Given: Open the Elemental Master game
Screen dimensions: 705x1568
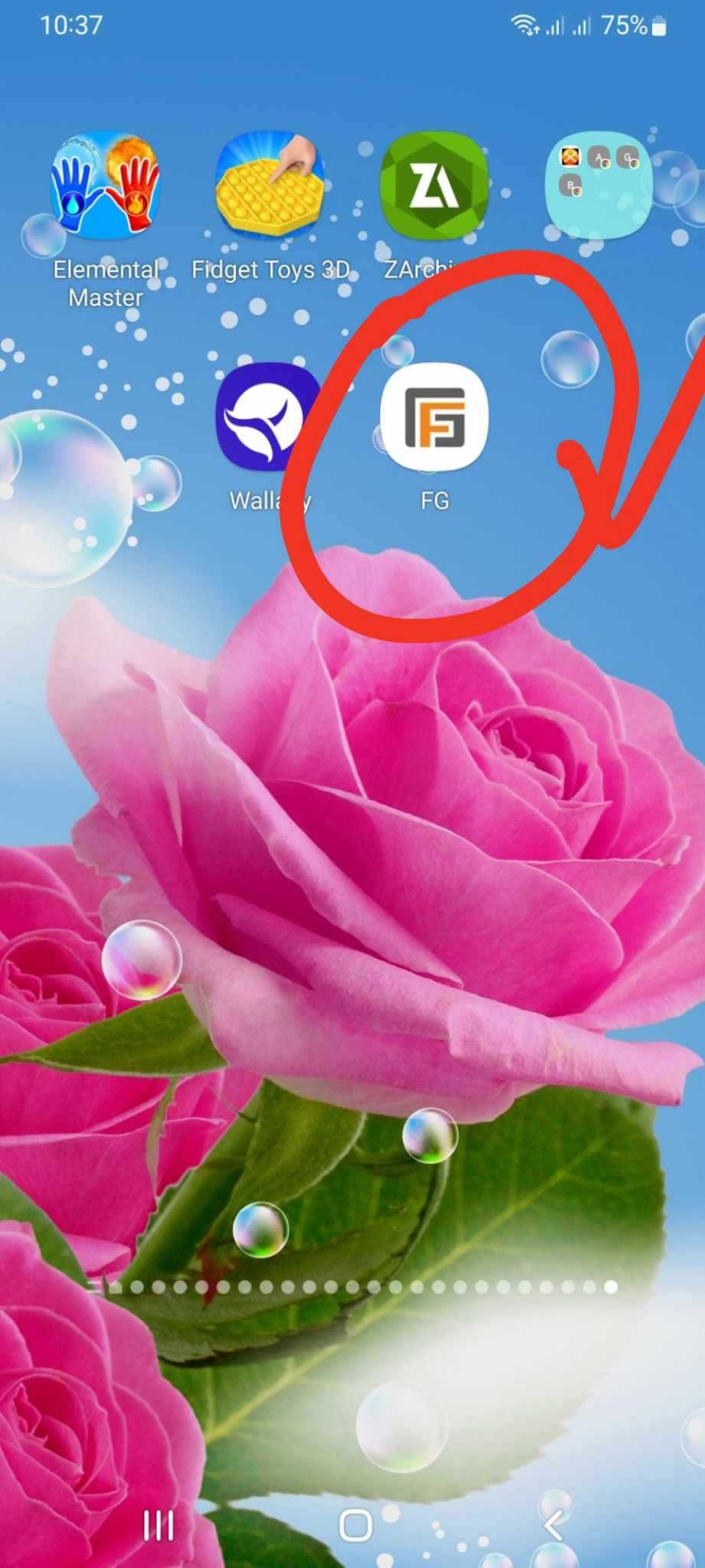Looking at the screenshot, I should coord(105,184).
